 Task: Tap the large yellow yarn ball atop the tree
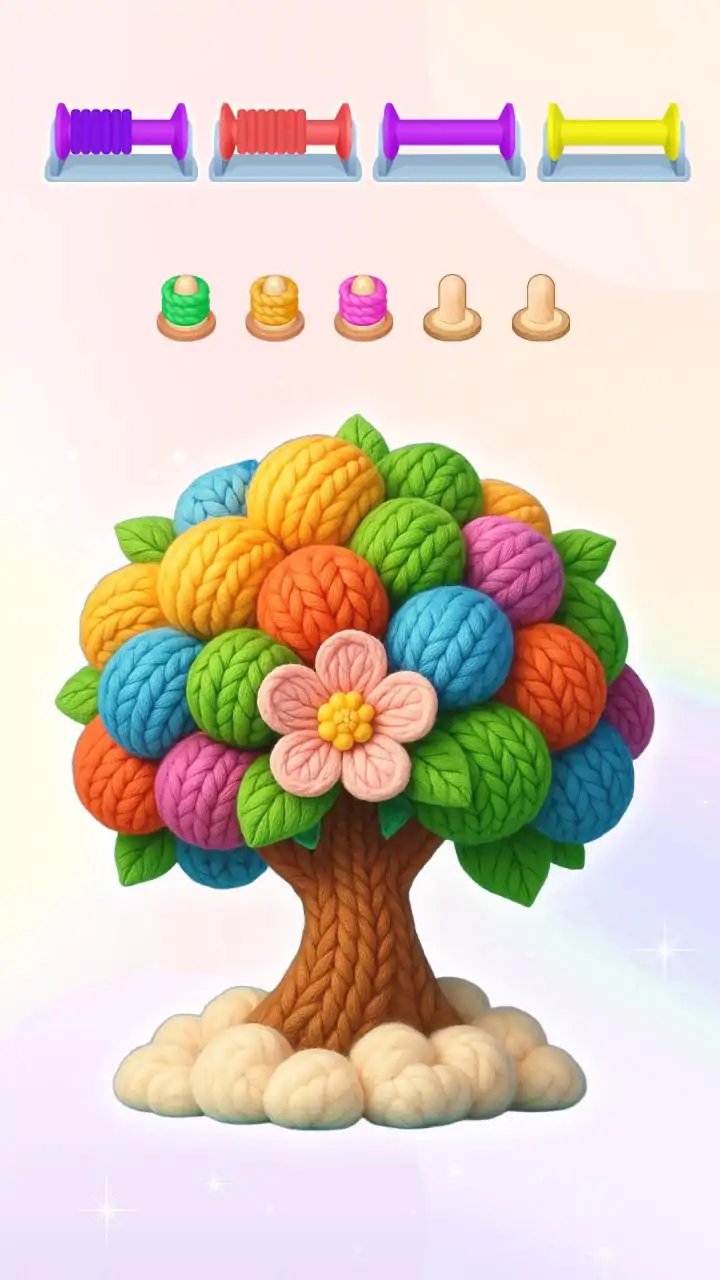click(x=314, y=490)
